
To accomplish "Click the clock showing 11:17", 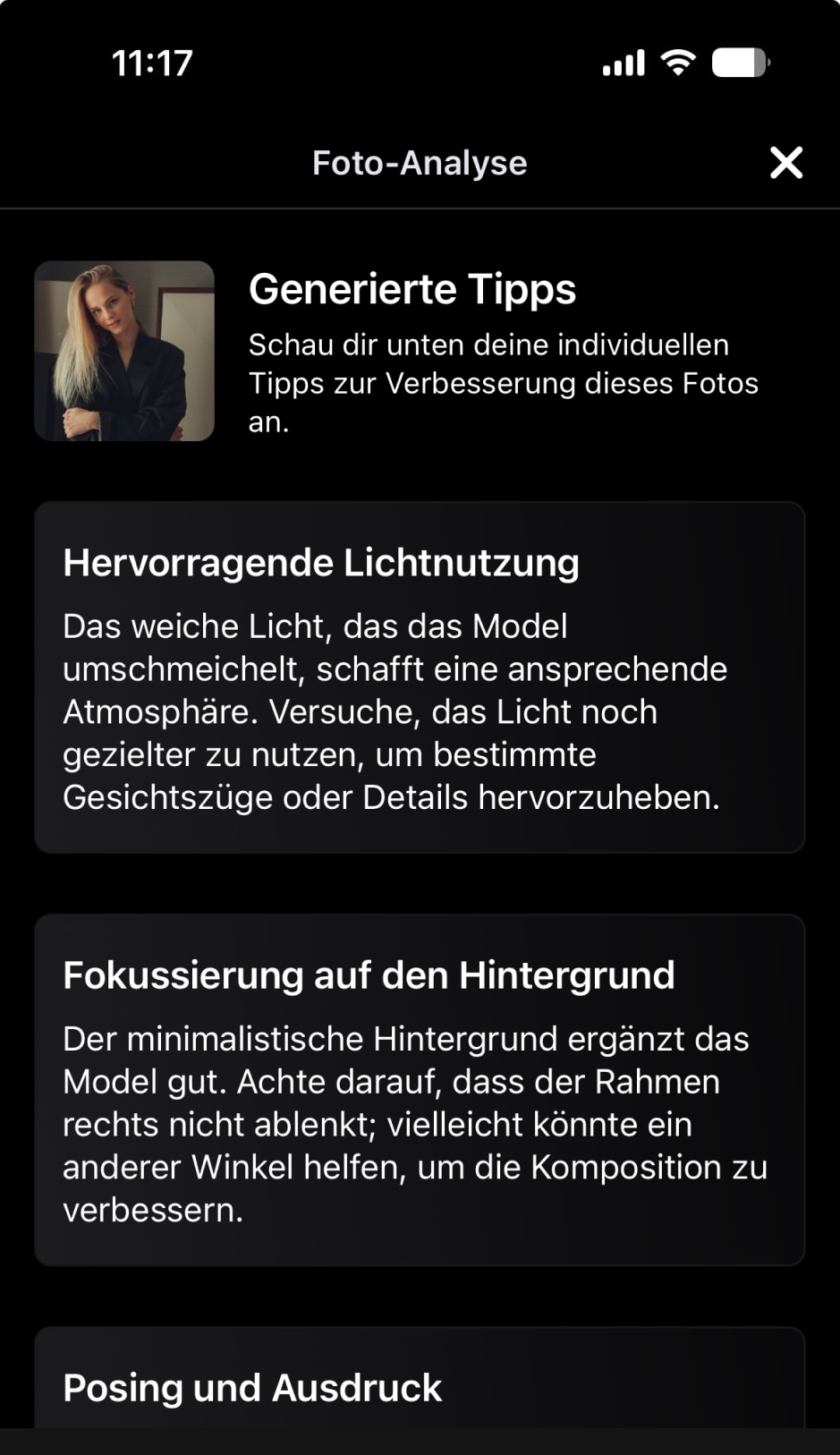I will coord(152,63).
